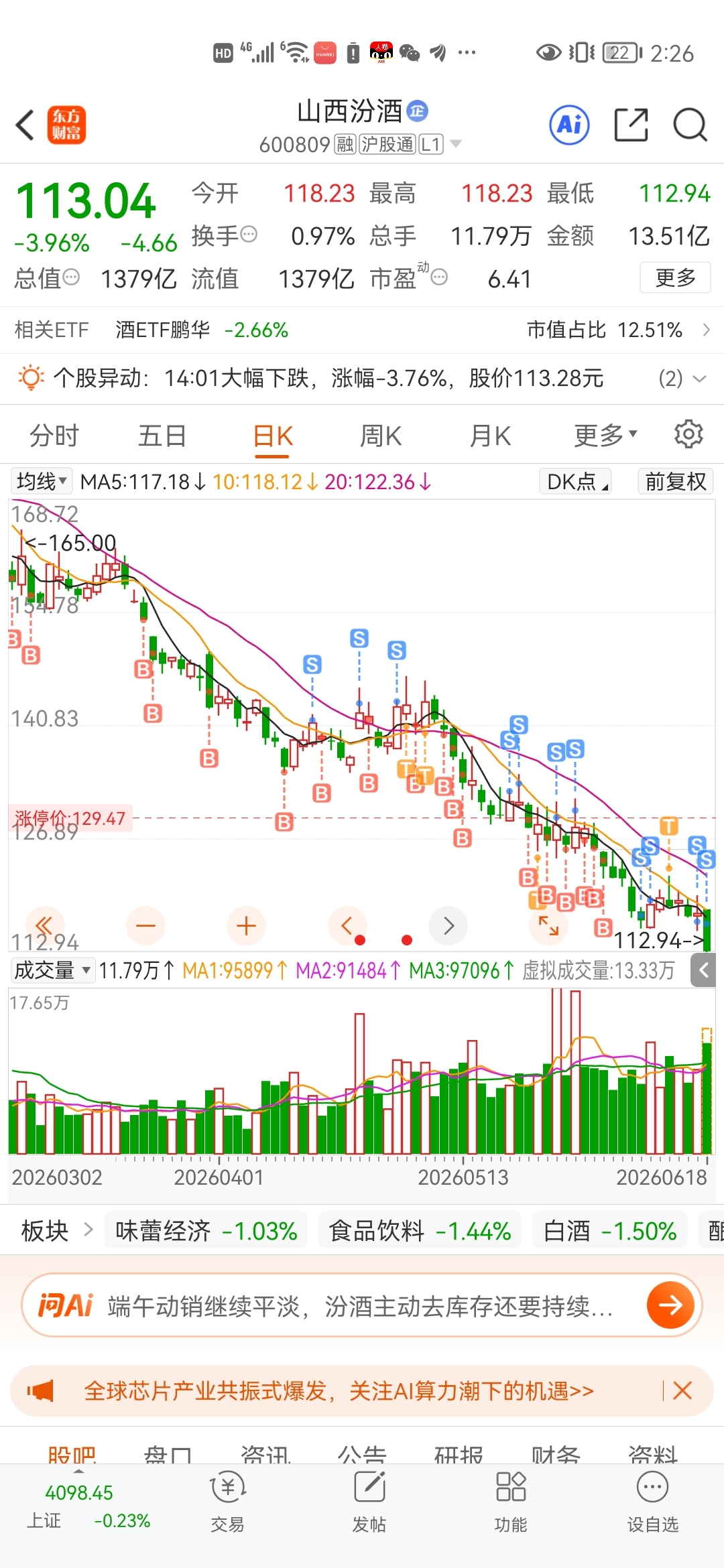724x1568 pixels.
Task: Change the 前复权 adjustment option
Action: pyautogui.click(x=675, y=481)
